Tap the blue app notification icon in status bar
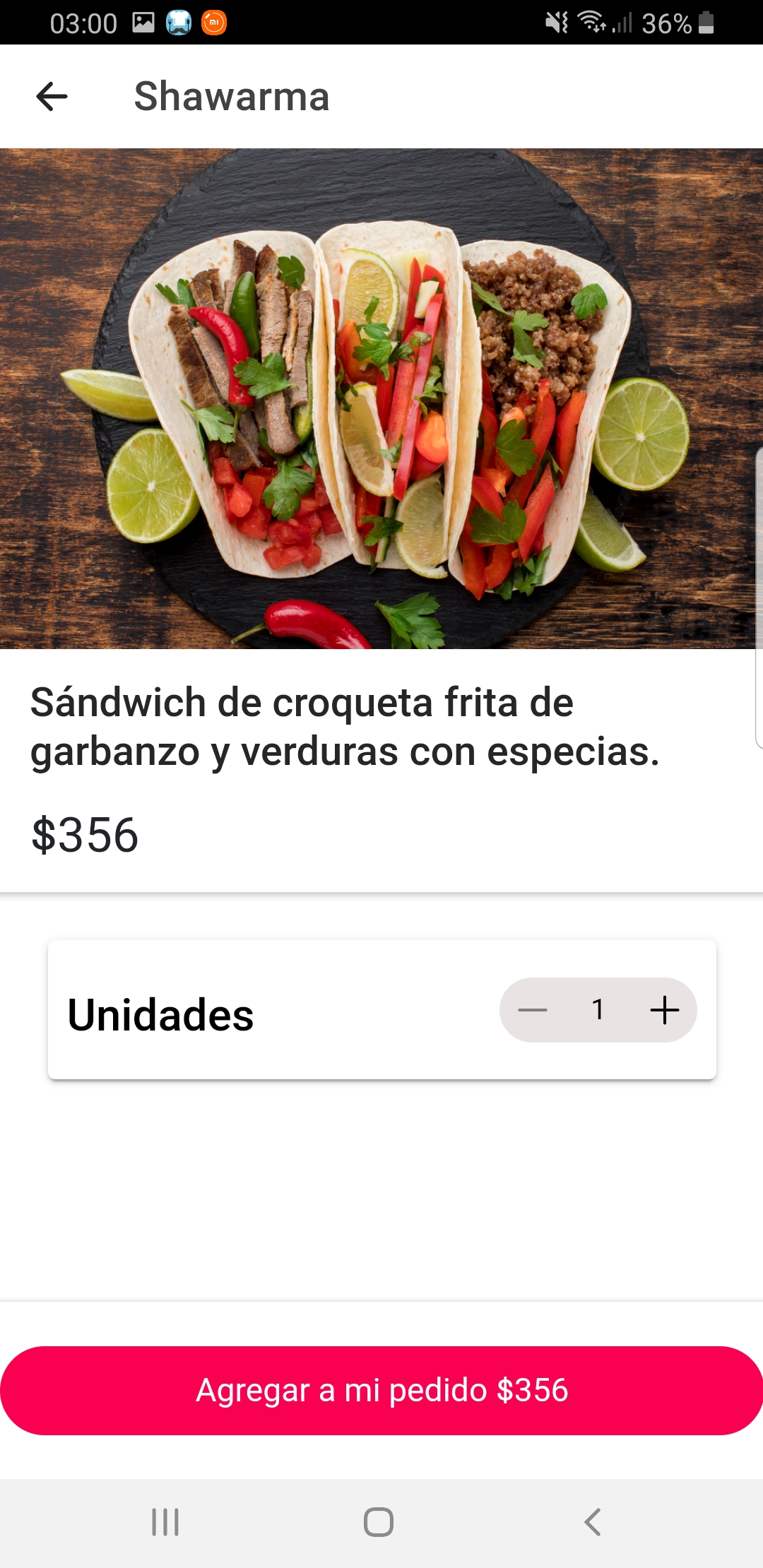The image size is (763, 1568). [178, 23]
